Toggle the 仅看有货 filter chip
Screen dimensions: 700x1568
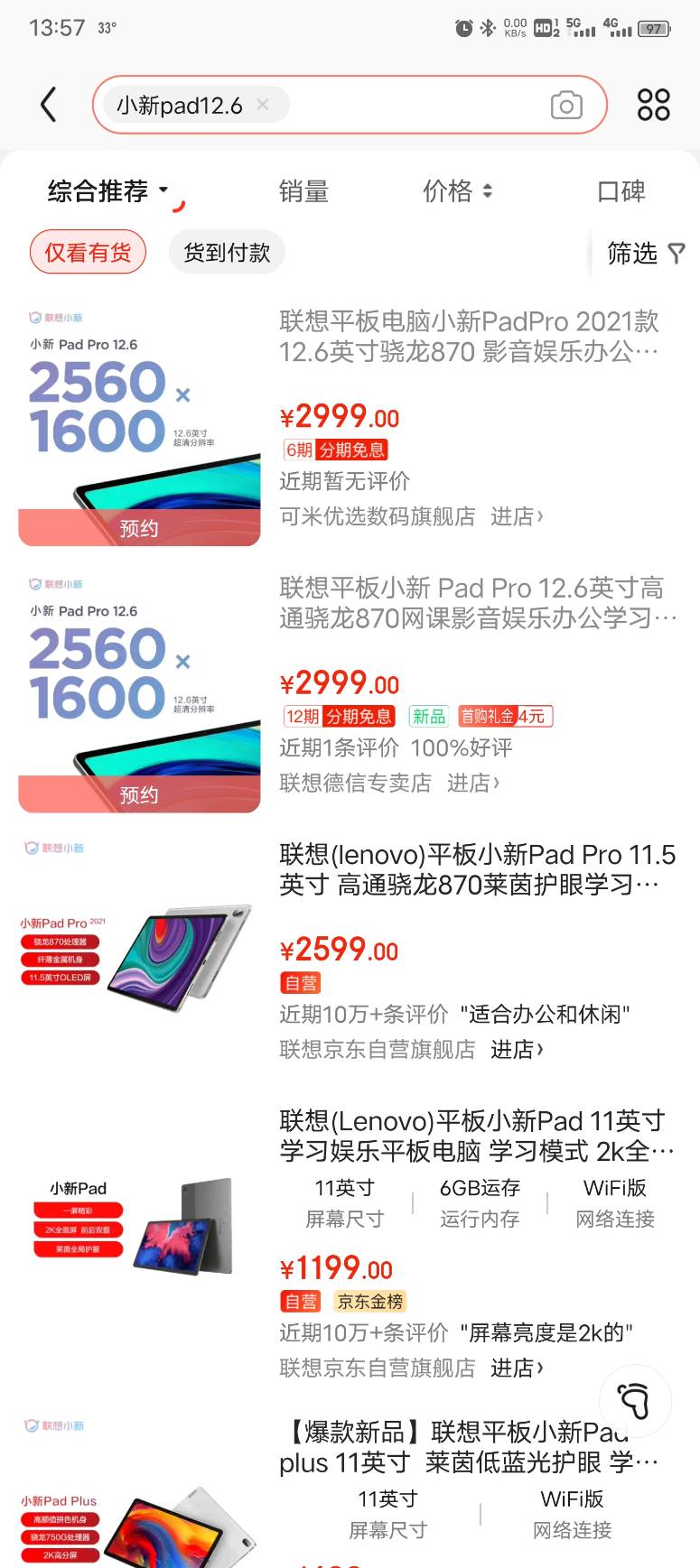[x=89, y=253]
